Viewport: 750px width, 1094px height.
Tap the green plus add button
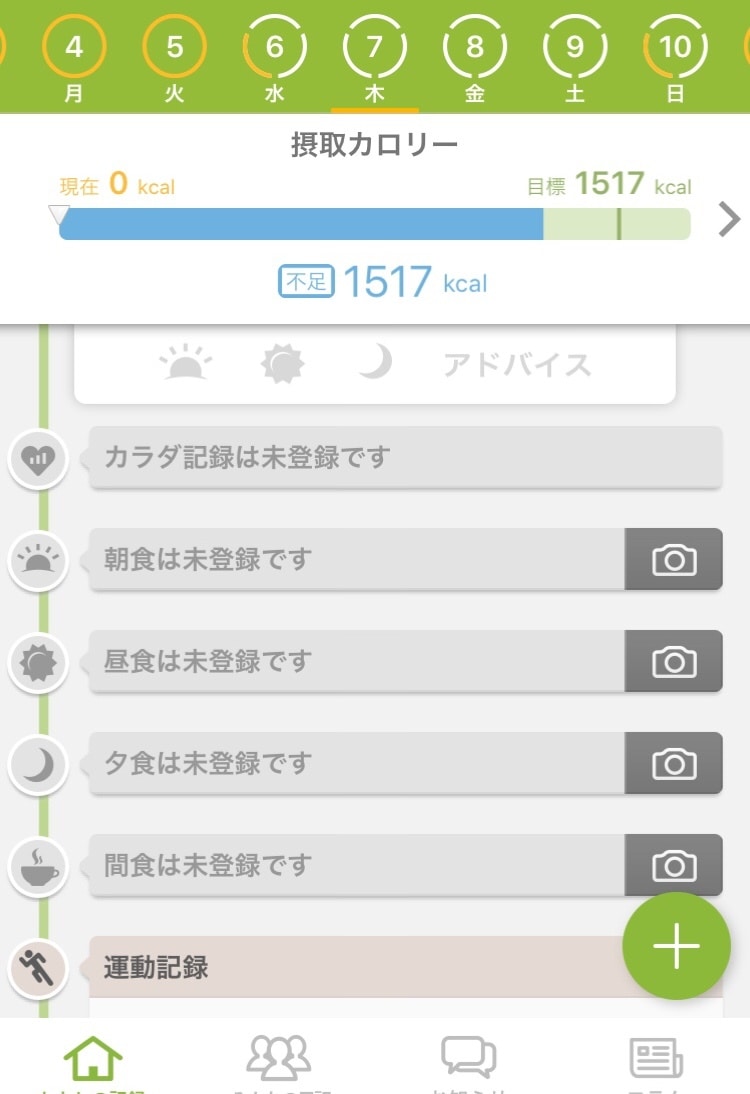point(676,946)
